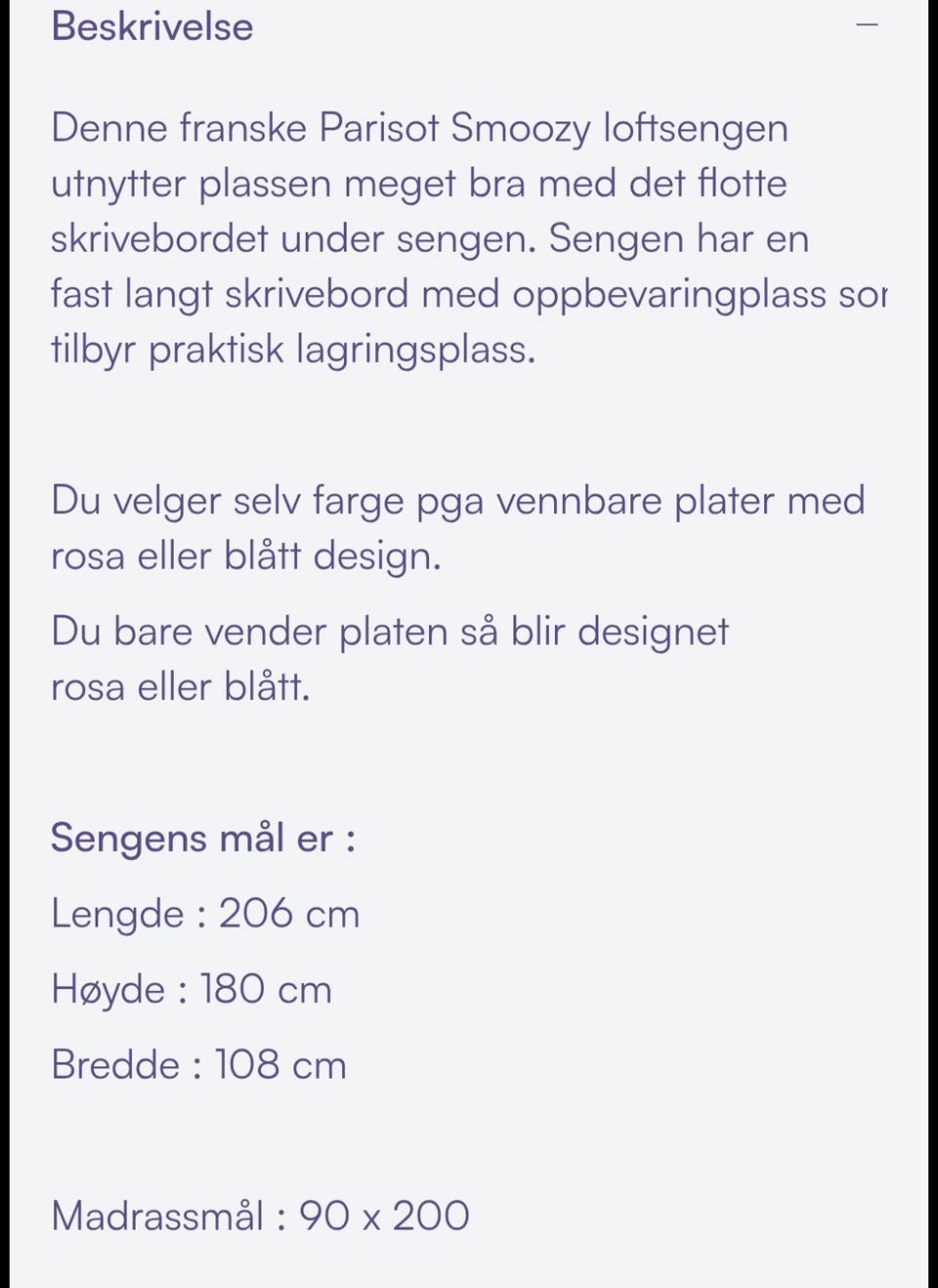This screenshot has height=1288, width=938.
Task: Select the line 'Lengde : 206 cm'
Action: [x=205, y=913]
